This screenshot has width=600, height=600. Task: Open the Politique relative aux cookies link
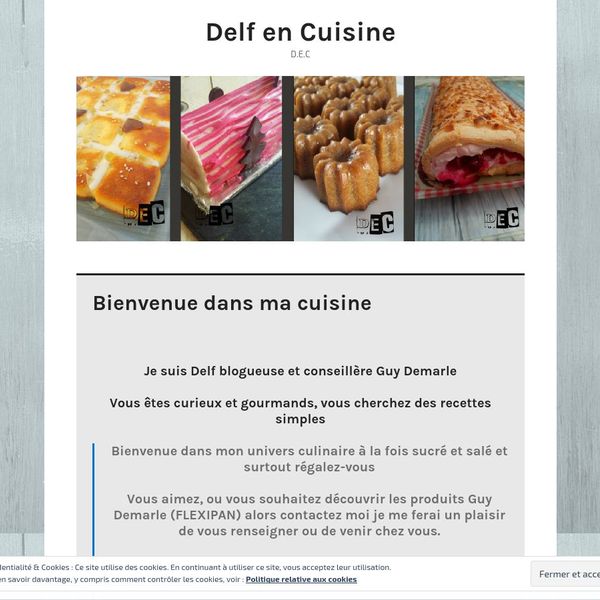click(301, 579)
